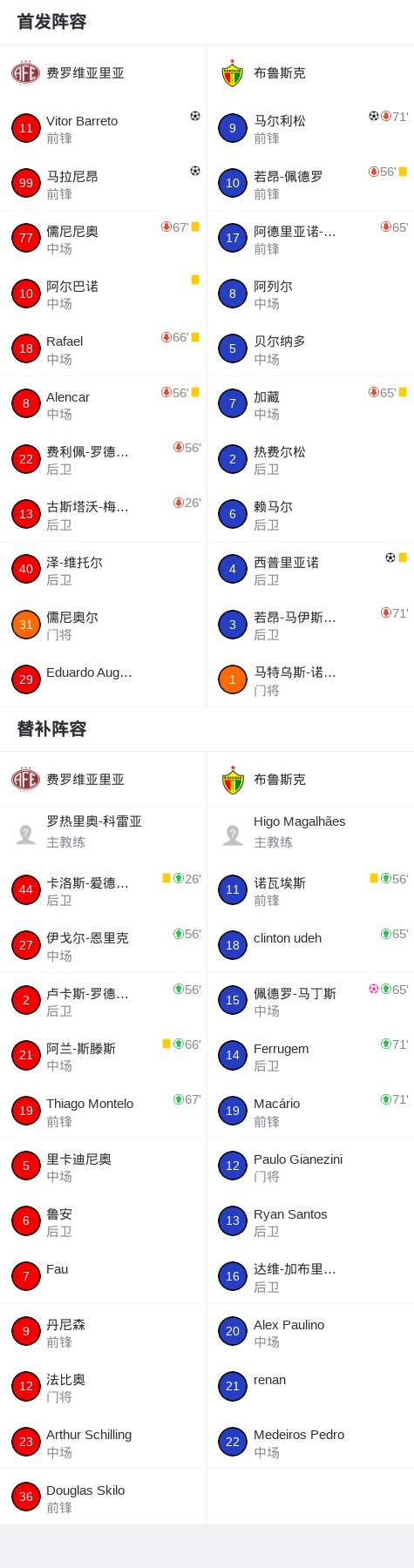Open player 马拉尼昂 number 99
The width and height of the screenshot is (414, 1568).
(x=103, y=184)
